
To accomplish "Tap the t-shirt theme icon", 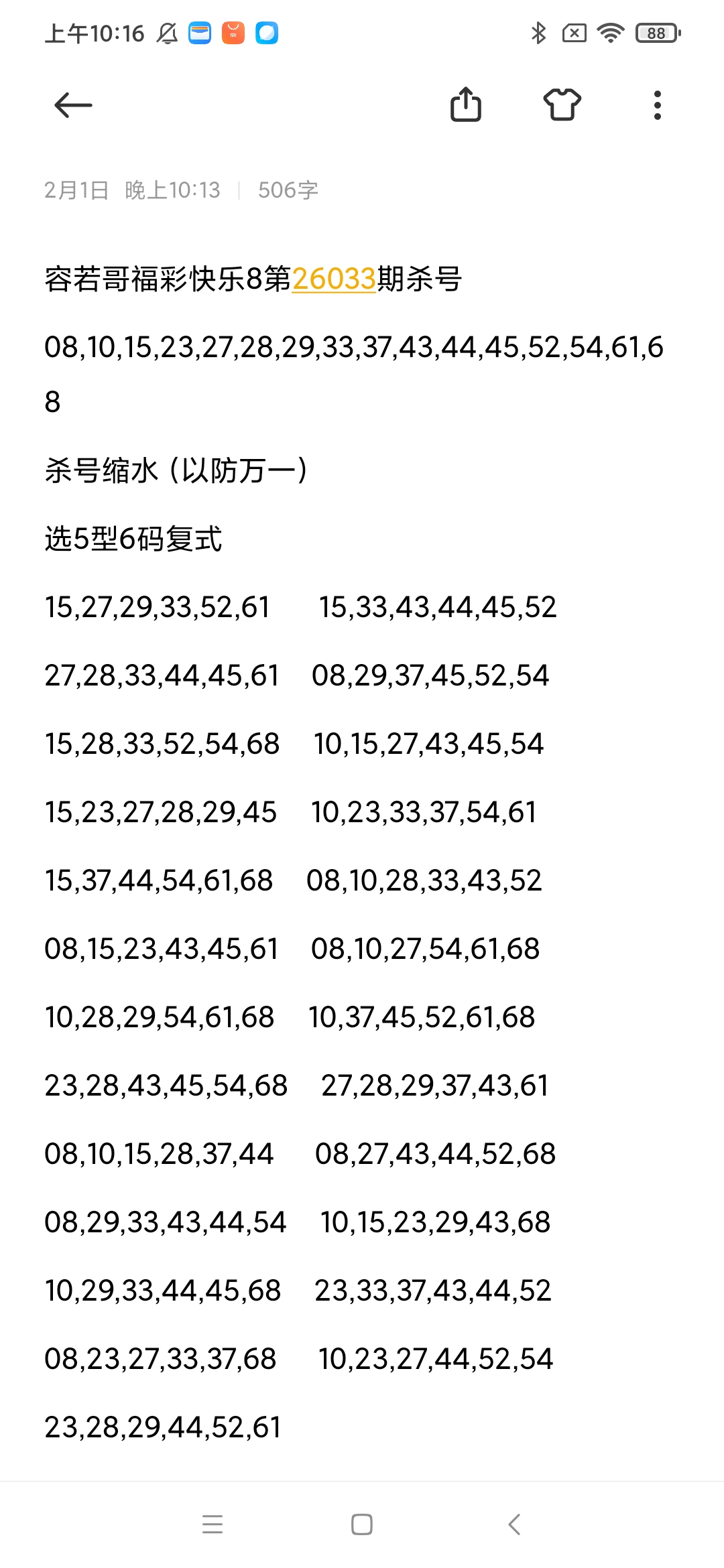I will [x=562, y=105].
